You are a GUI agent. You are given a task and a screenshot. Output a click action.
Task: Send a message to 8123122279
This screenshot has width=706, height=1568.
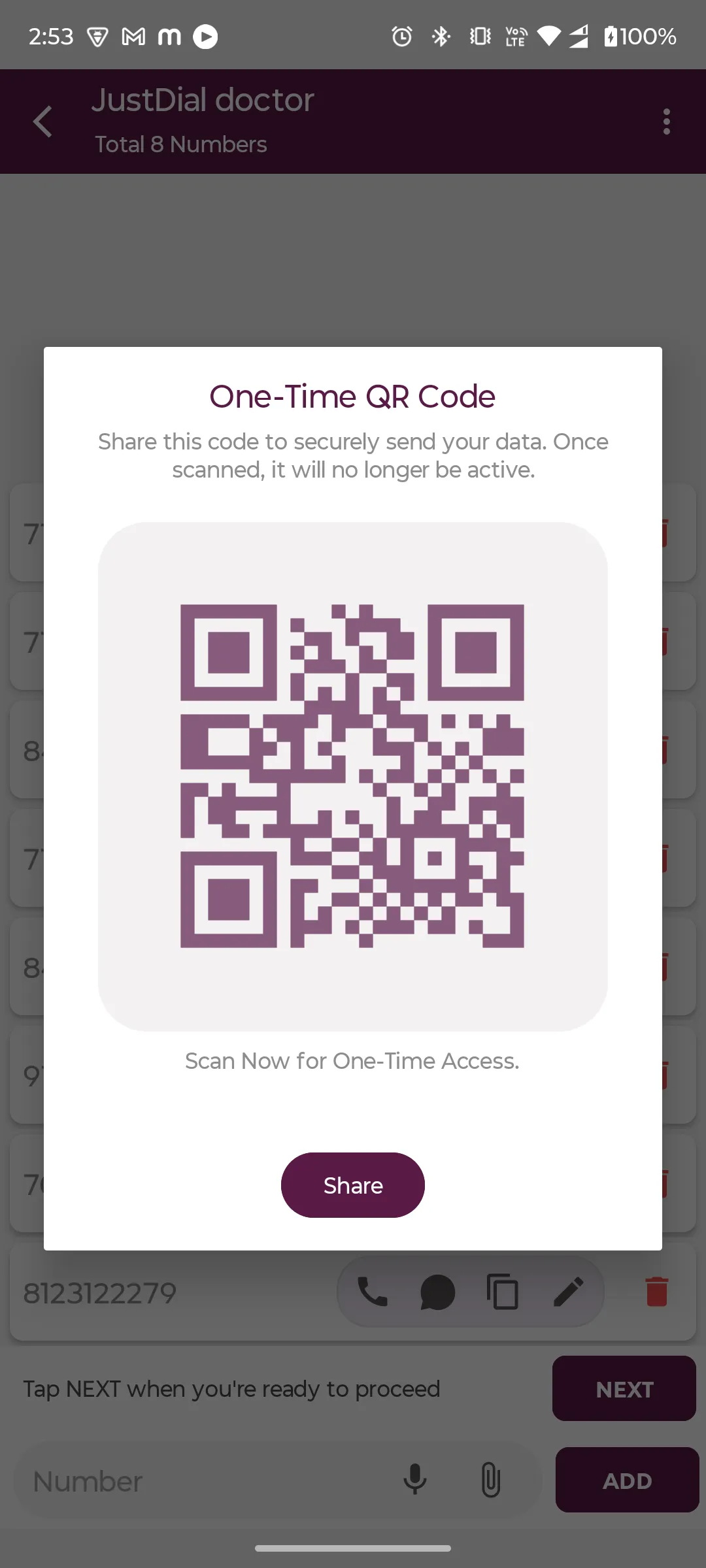[437, 1292]
